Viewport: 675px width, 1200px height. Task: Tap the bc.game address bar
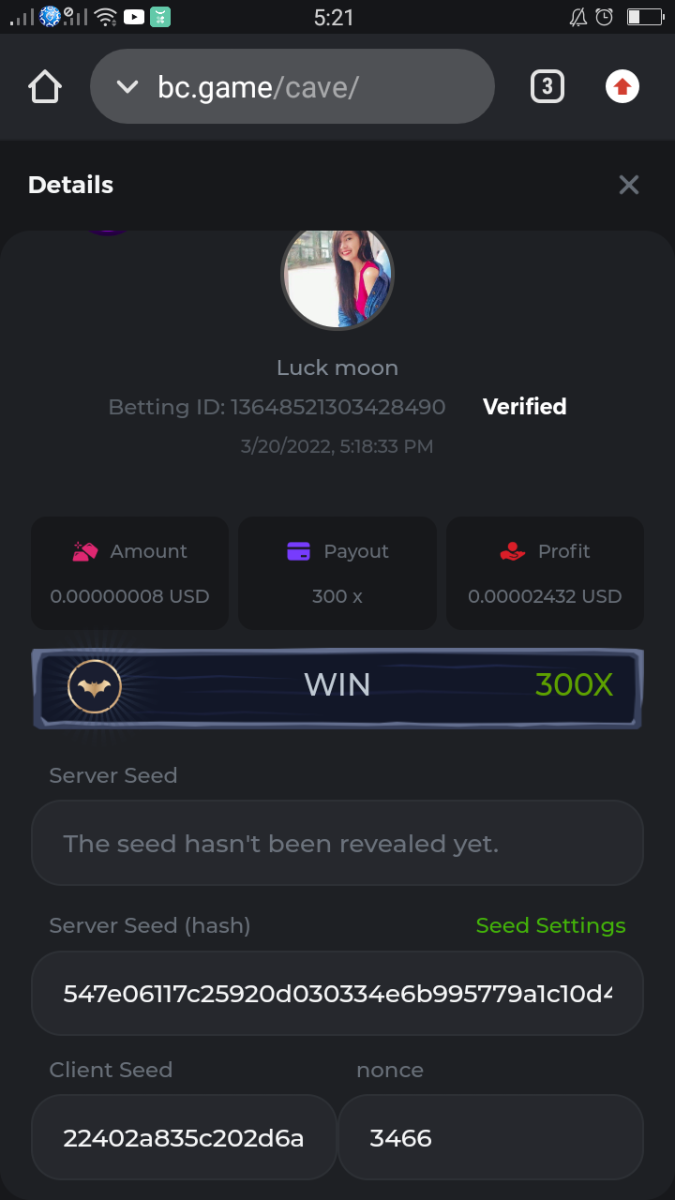click(x=300, y=87)
